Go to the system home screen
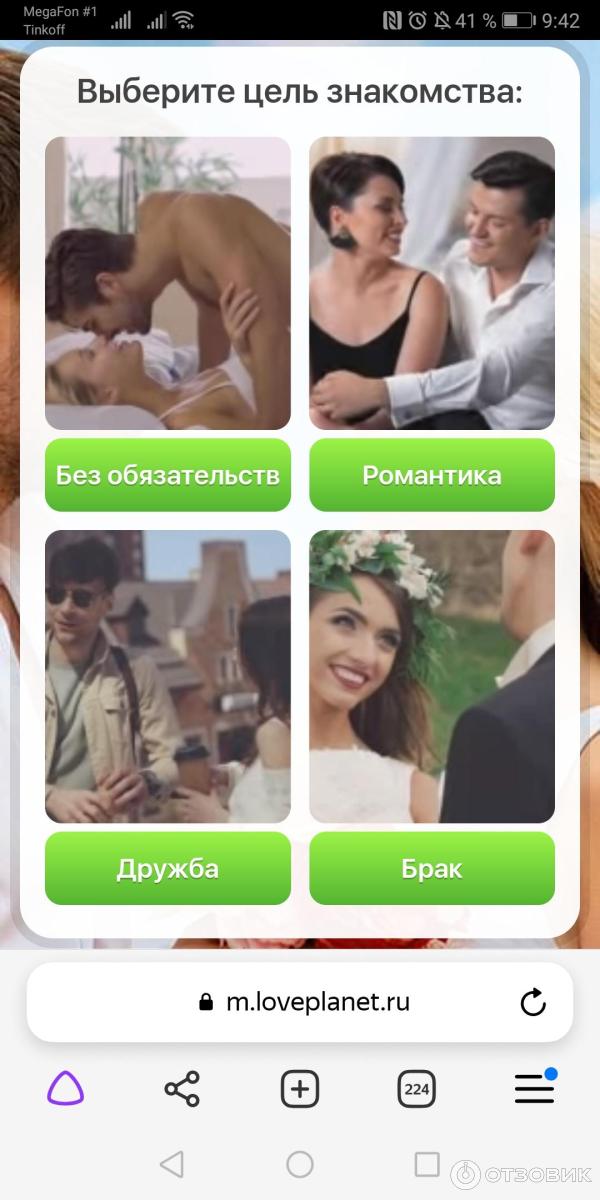600x1200 pixels. [x=300, y=1164]
